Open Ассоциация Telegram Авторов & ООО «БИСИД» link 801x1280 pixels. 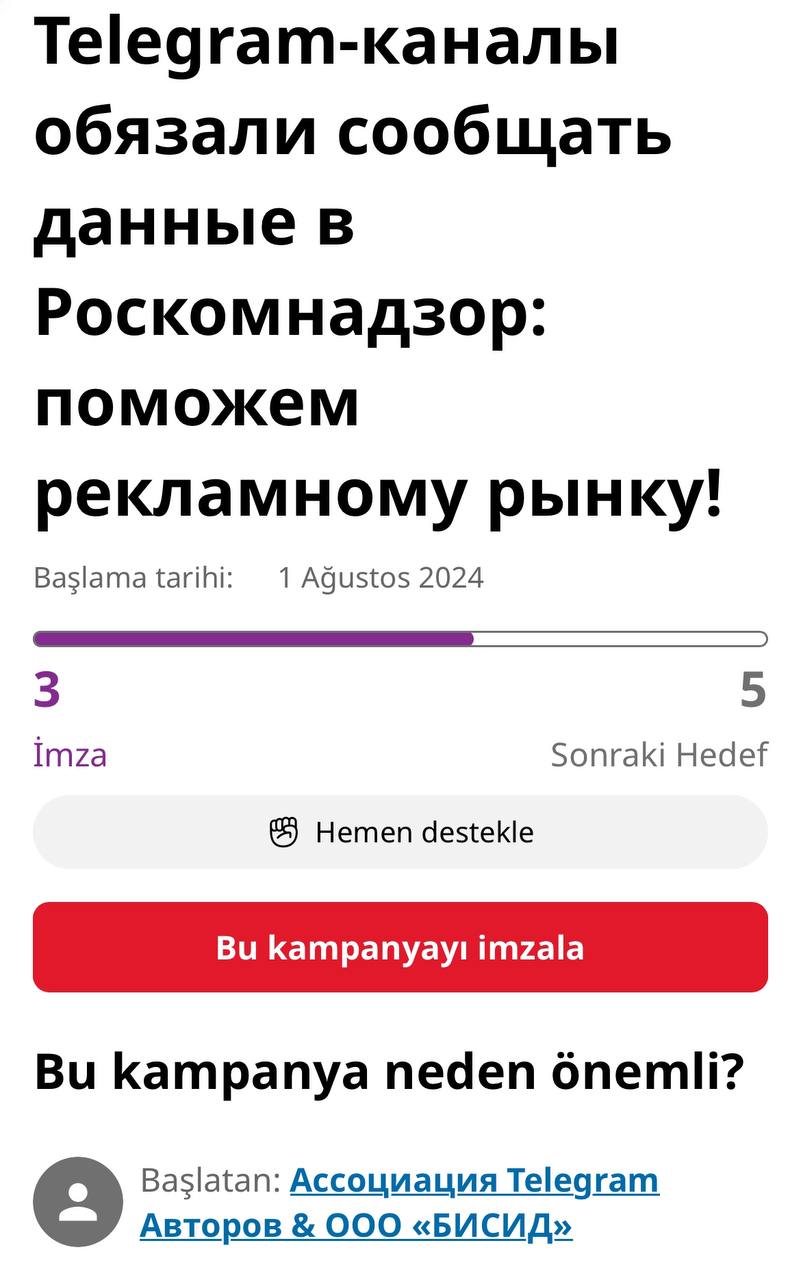coord(474,1181)
